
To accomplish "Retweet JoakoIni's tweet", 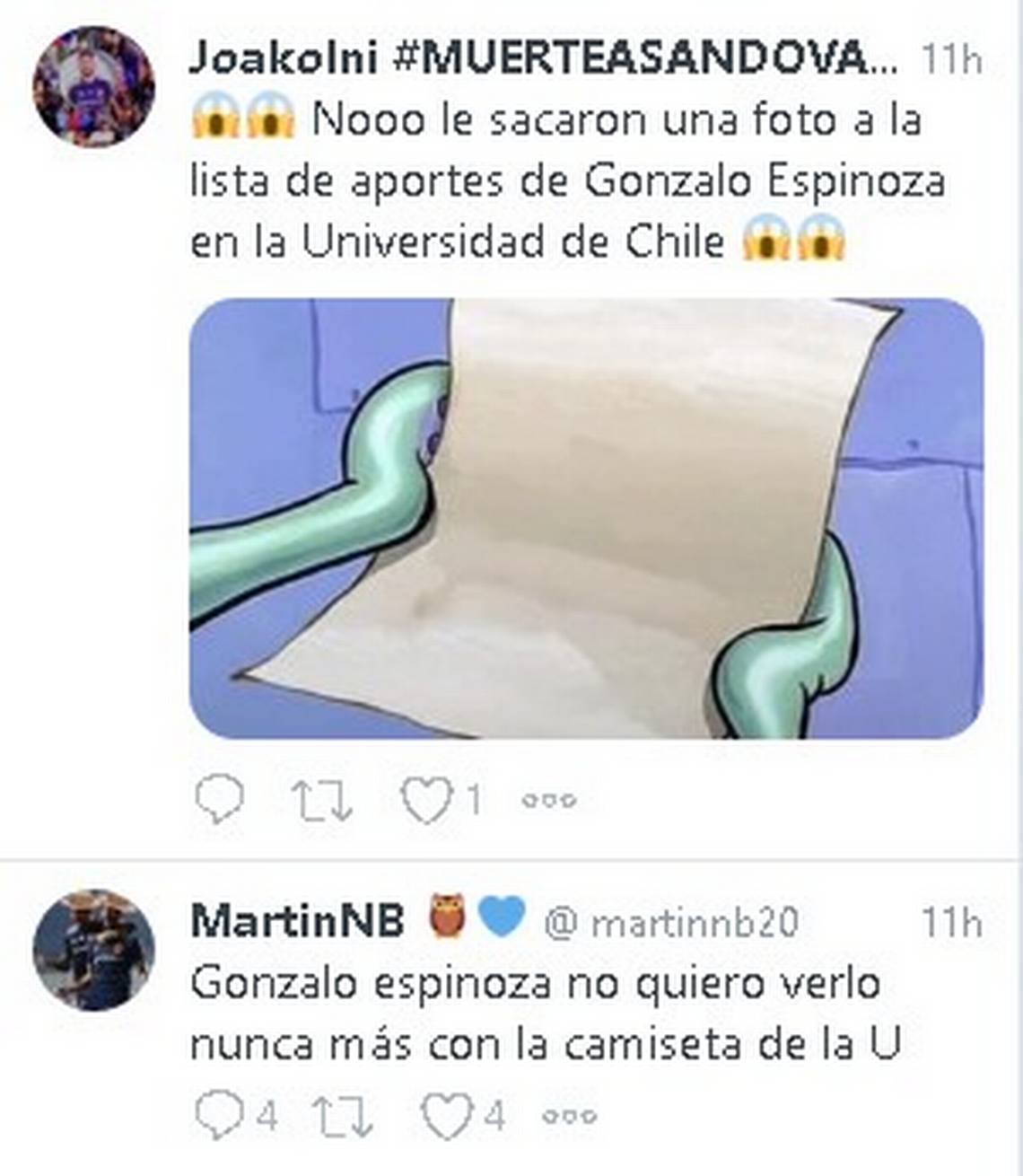I will point(323,799).
